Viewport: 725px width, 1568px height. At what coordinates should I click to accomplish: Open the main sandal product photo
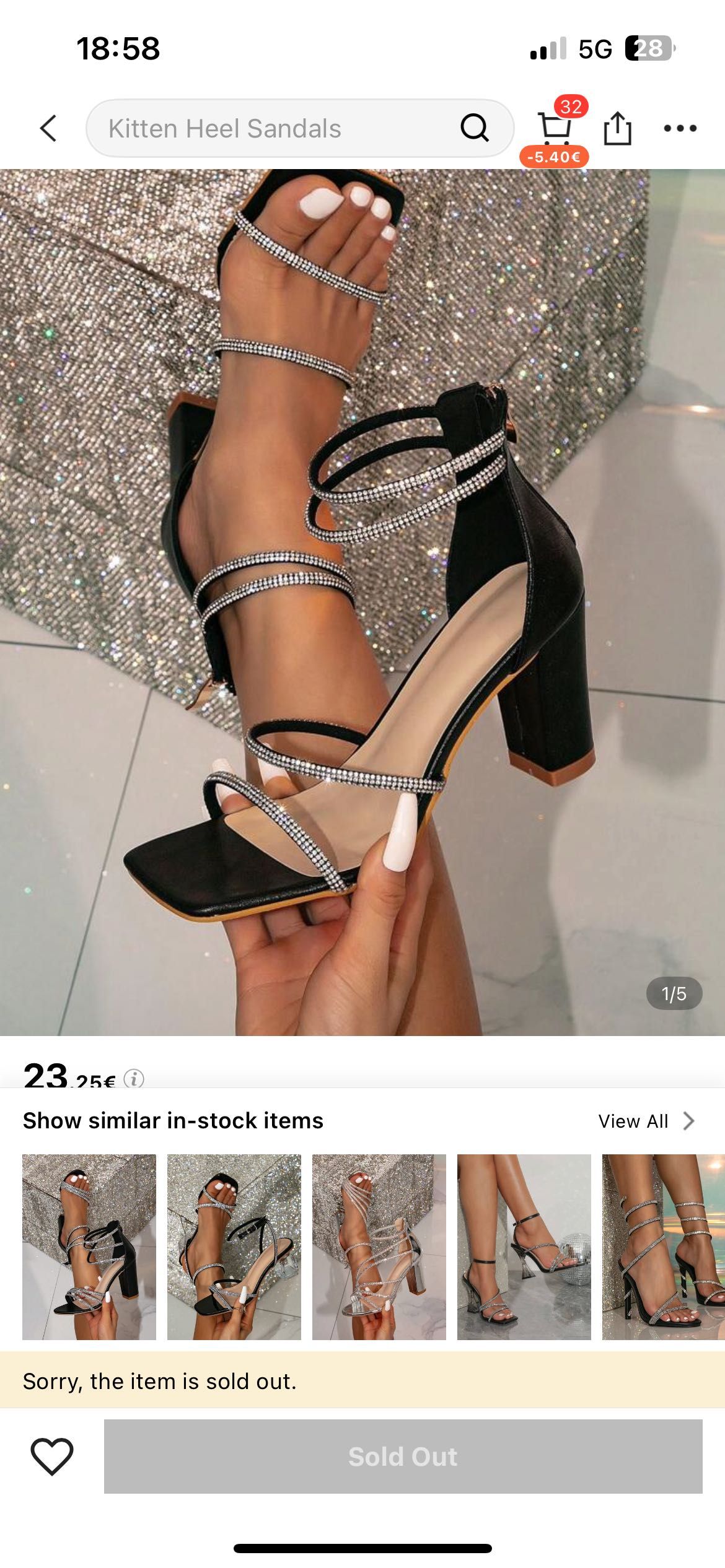coord(362,601)
